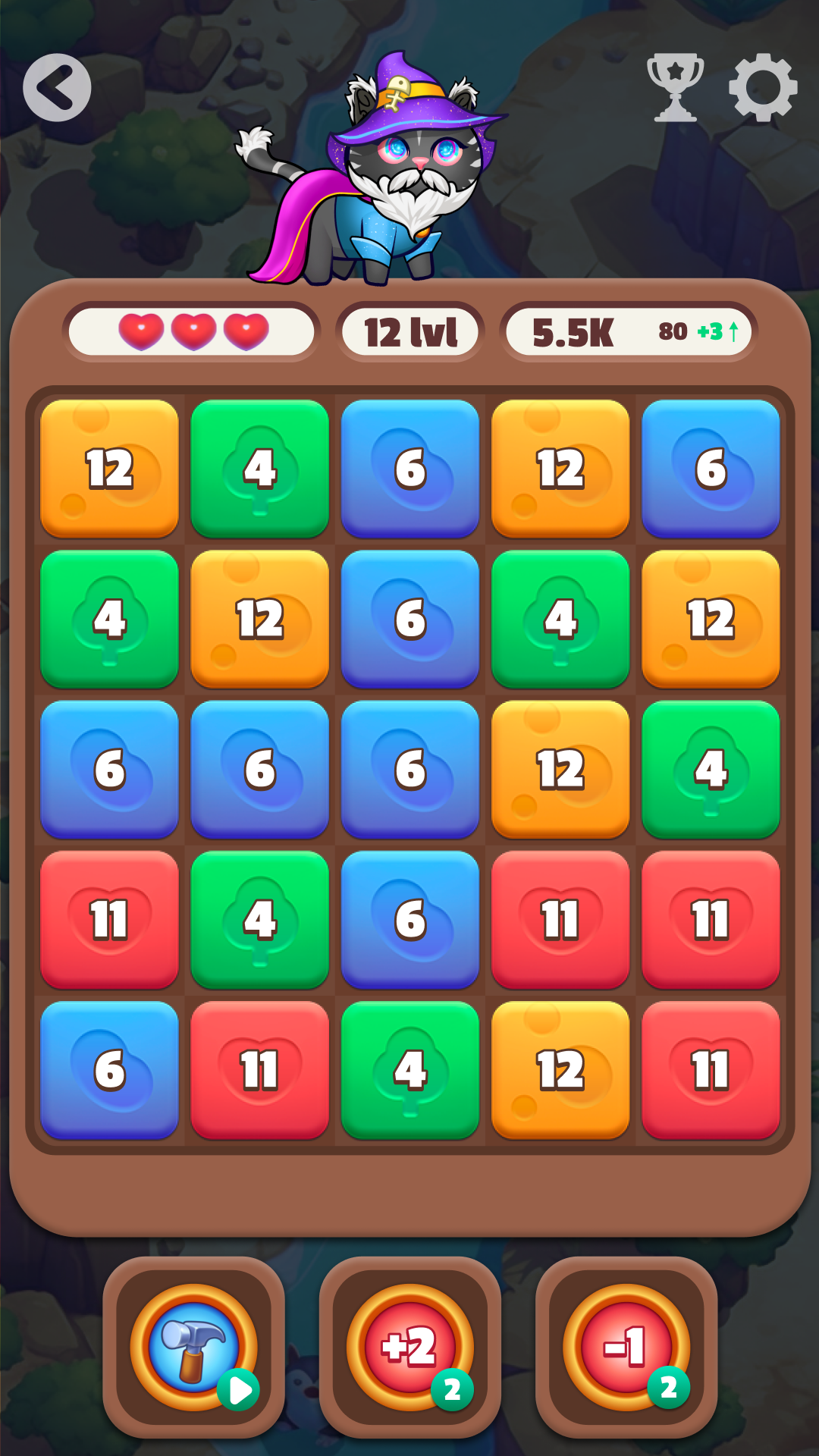The image size is (819, 1456).
Task: Tap the green 4 tile in top row
Action: click(x=259, y=469)
